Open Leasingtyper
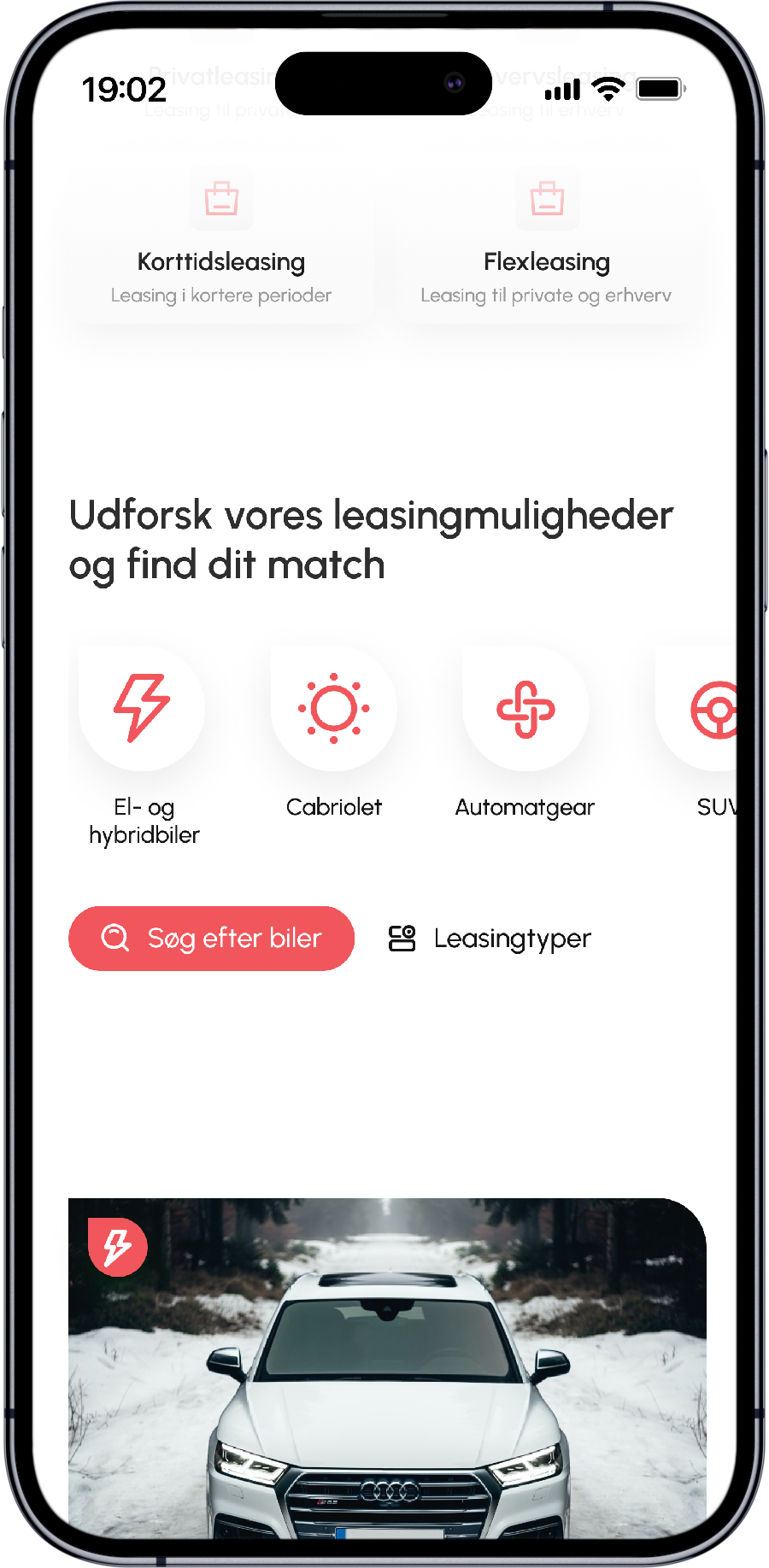This screenshot has width=769, height=1568. [x=490, y=939]
